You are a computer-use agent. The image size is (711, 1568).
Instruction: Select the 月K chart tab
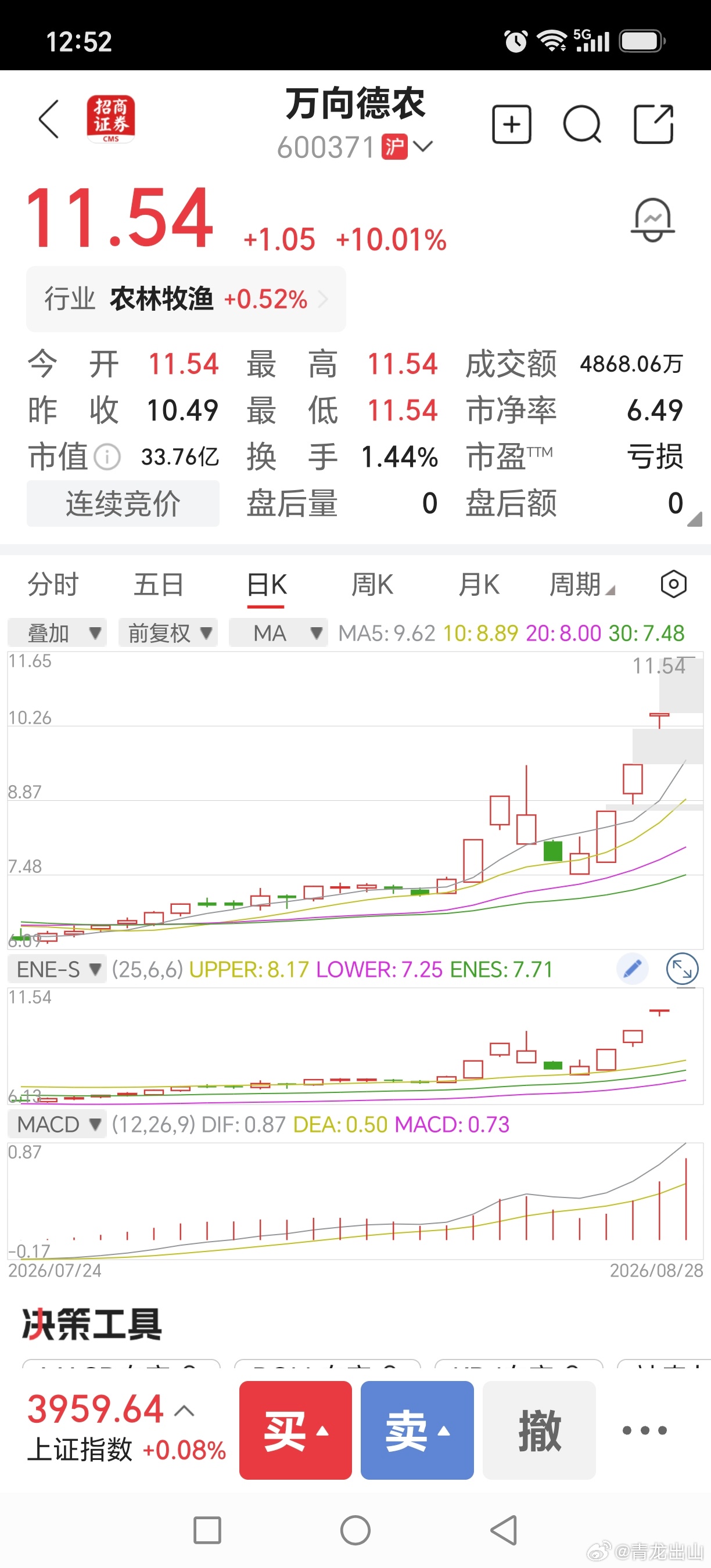[479, 585]
